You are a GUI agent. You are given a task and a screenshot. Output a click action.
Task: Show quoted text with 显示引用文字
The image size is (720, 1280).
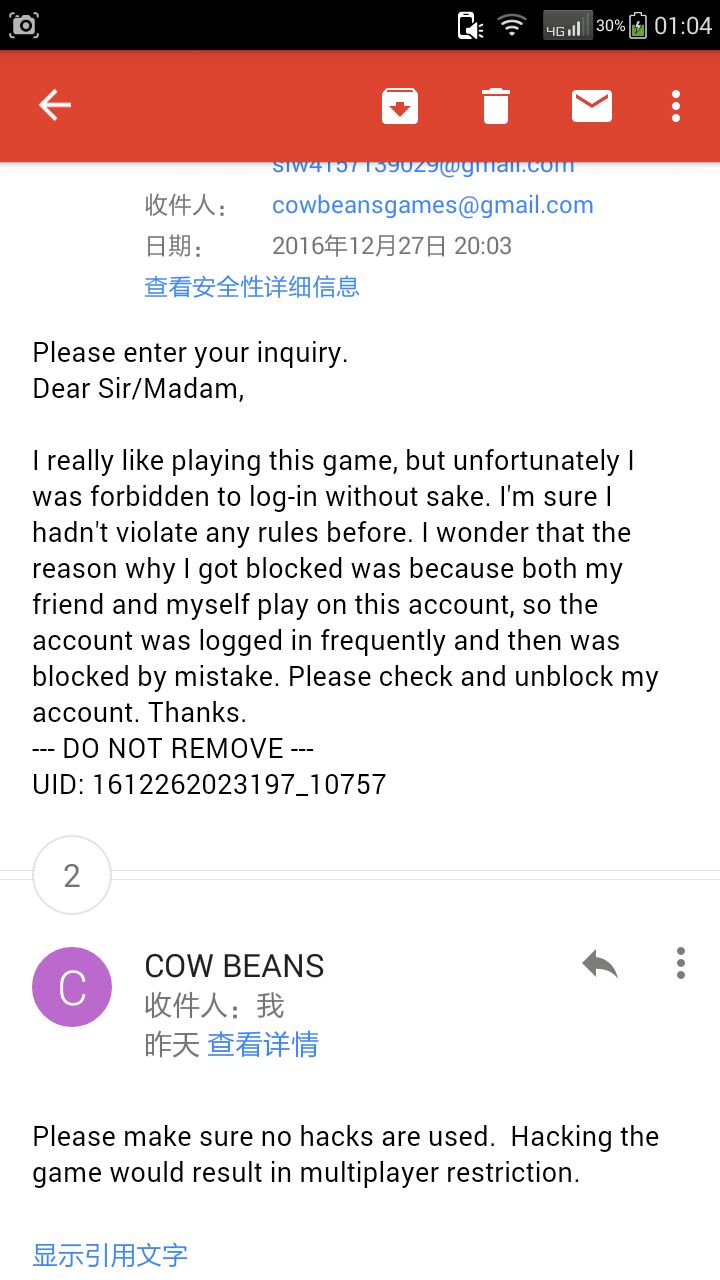coord(110,1254)
